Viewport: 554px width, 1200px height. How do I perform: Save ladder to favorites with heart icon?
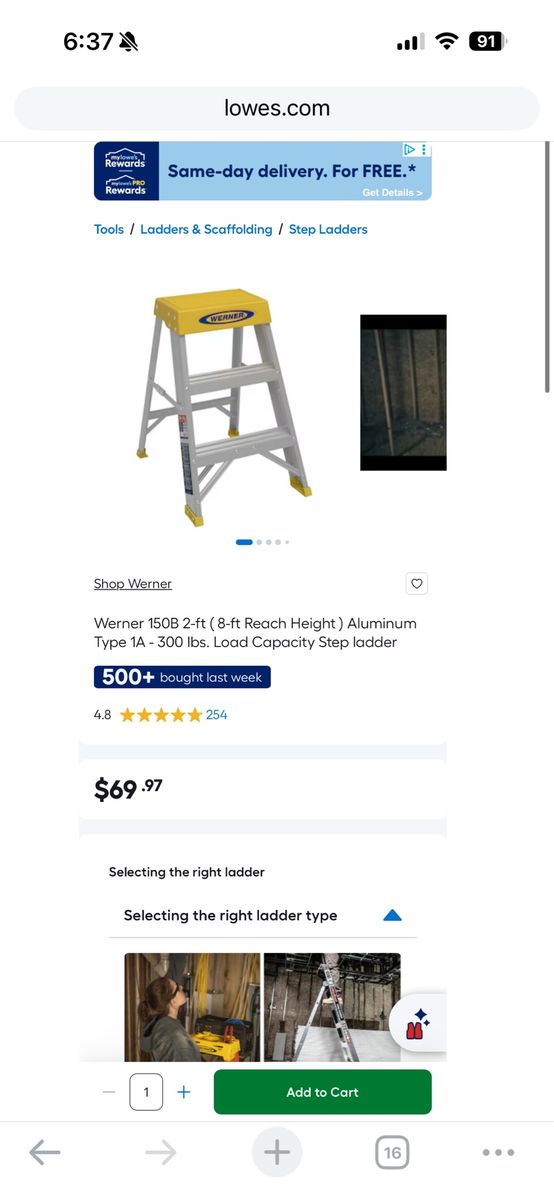417,584
